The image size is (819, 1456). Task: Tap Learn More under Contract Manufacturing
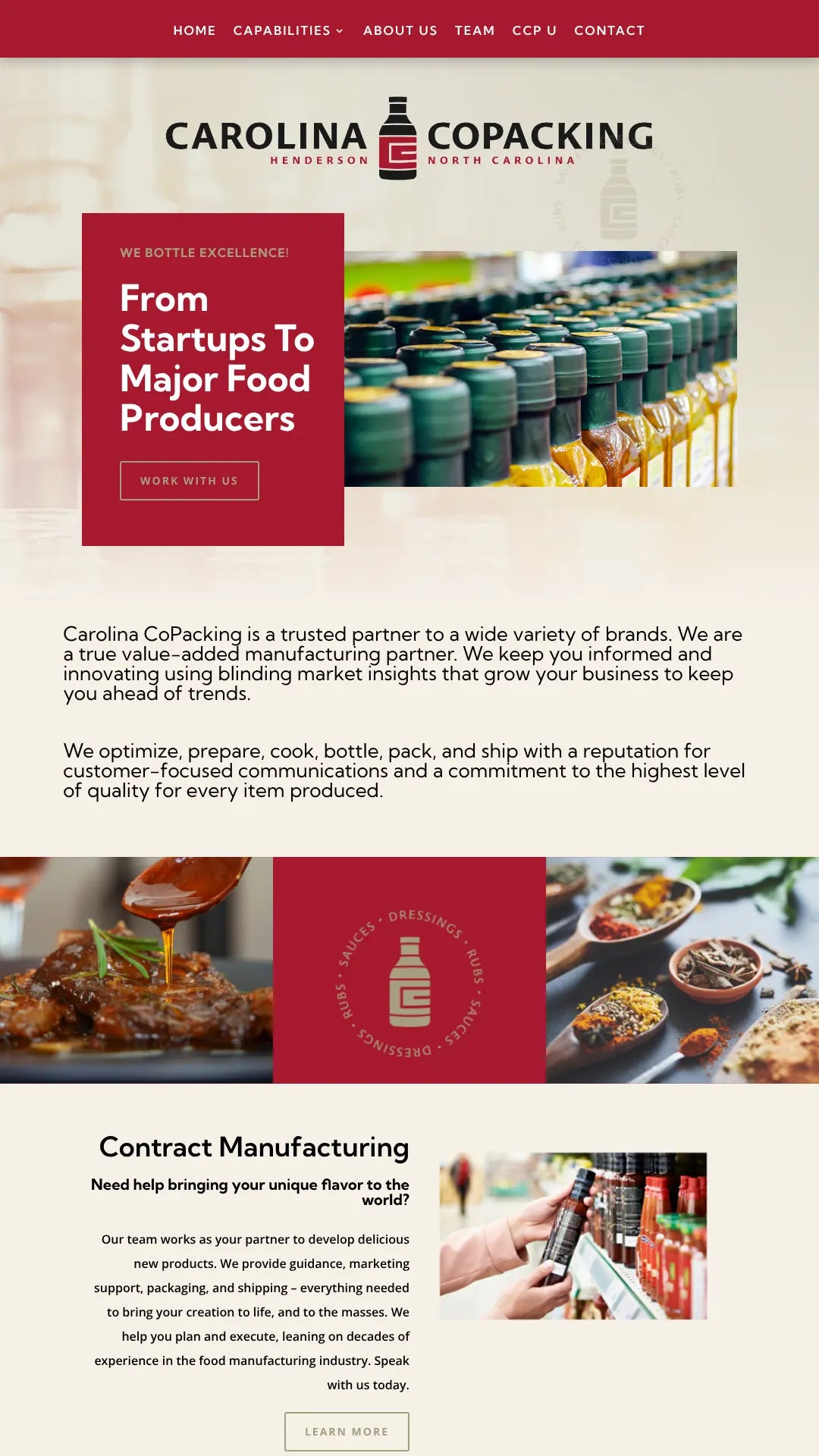(x=347, y=1432)
